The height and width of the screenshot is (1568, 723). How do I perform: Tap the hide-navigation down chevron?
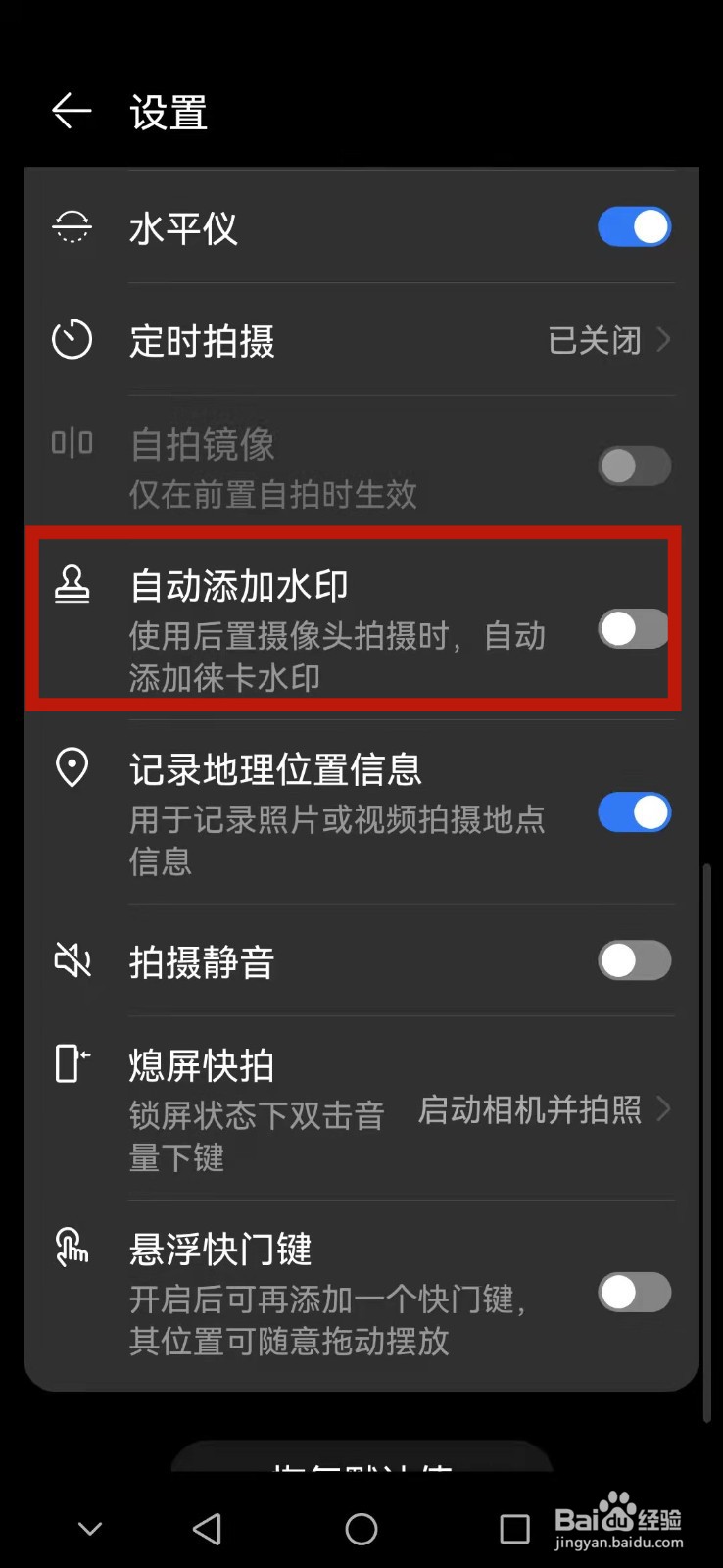point(89,1528)
